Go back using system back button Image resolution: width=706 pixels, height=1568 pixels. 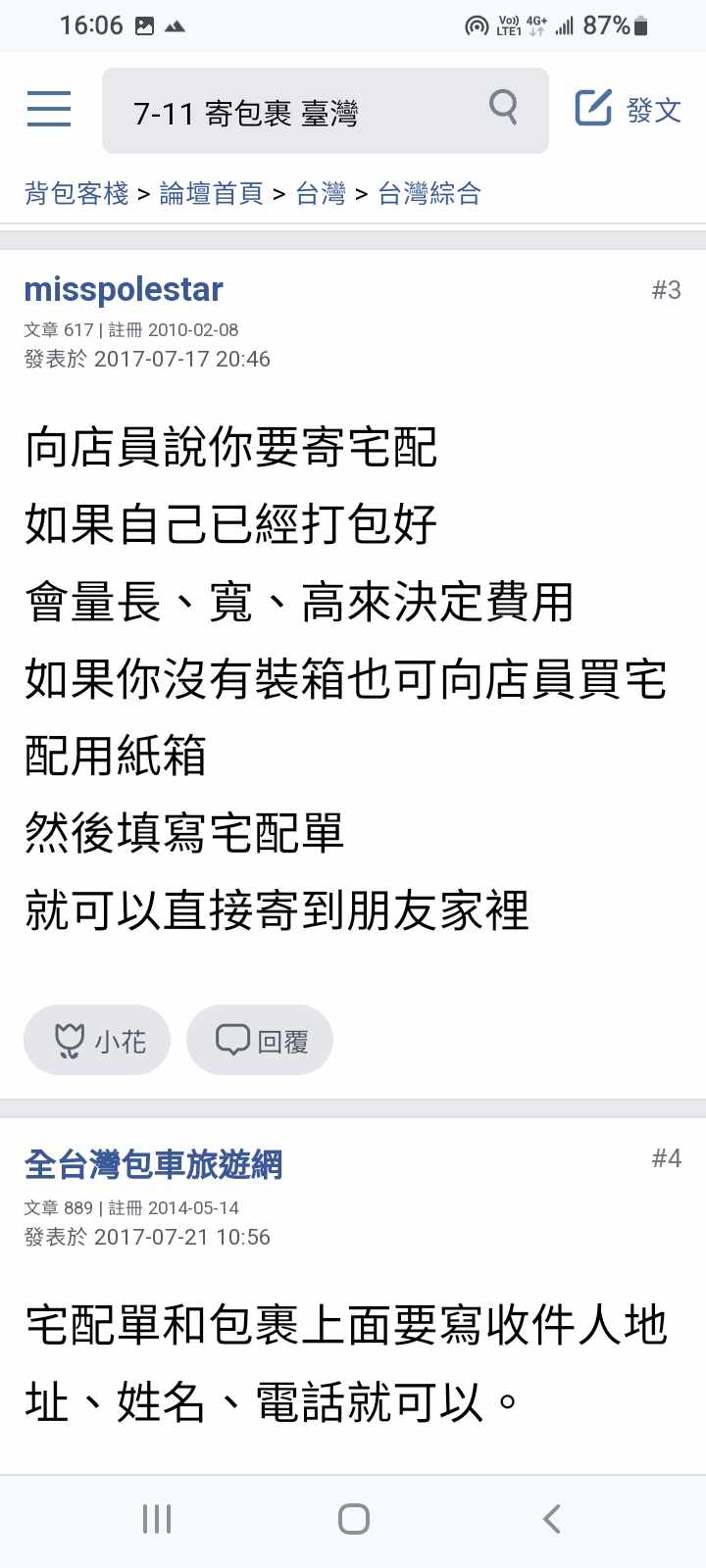pyautogui.click(x=551, y=1519)
